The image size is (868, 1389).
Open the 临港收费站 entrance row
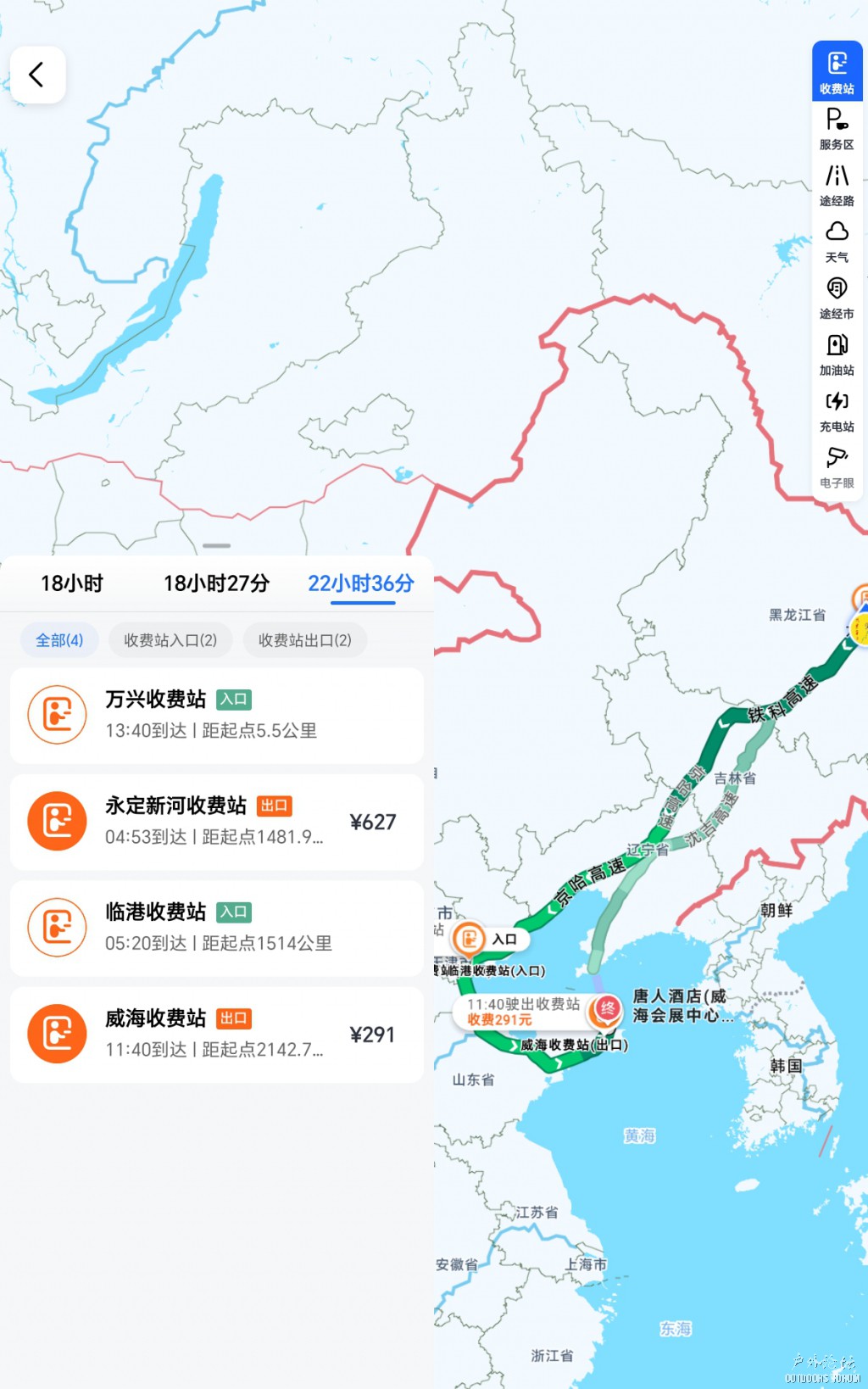coord(216,928)
